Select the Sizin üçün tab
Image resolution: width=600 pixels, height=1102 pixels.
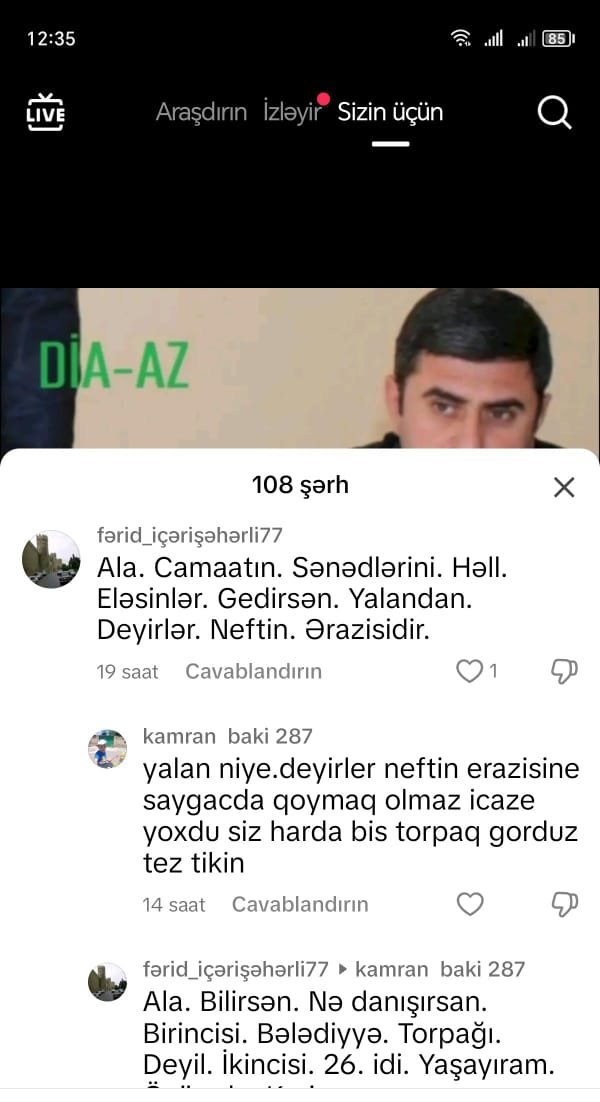(x=390, y=112)
